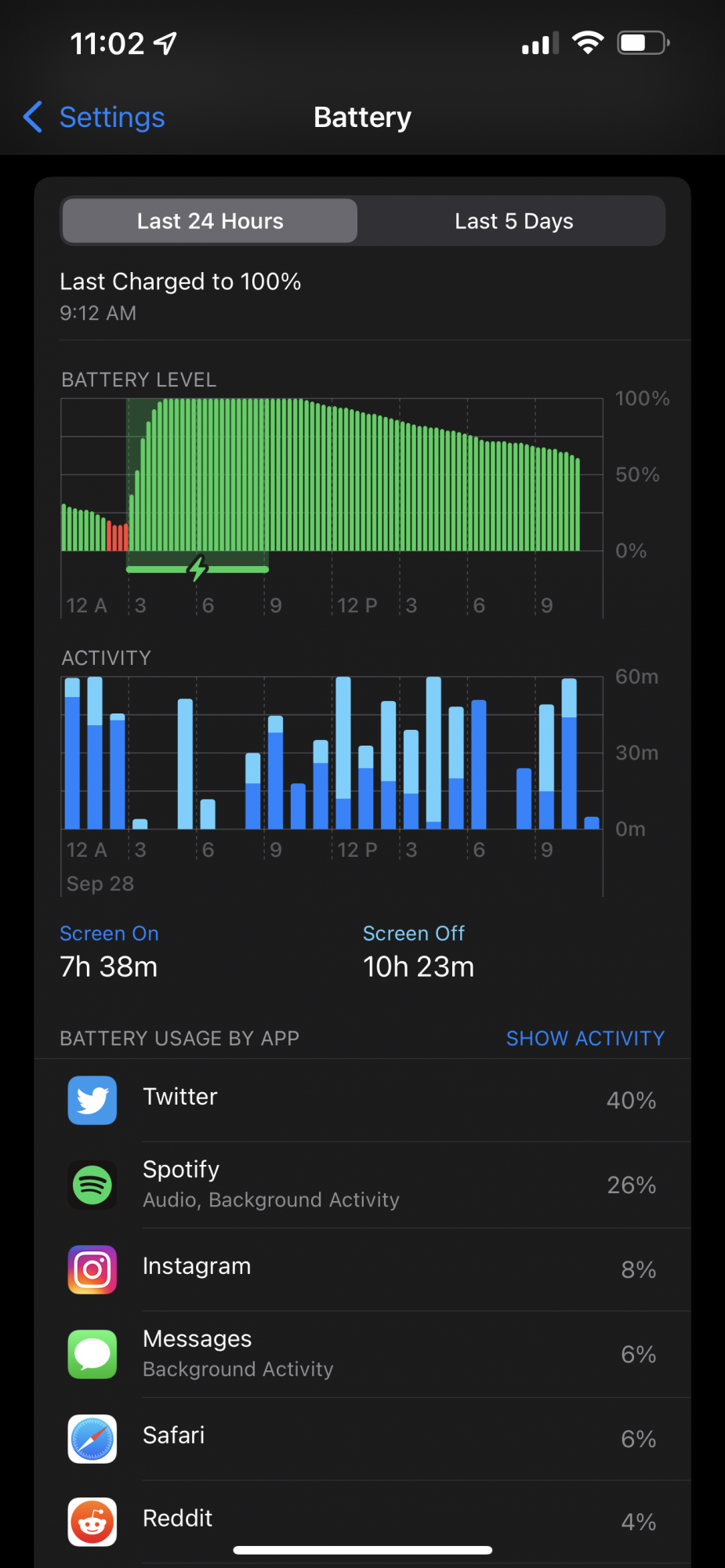
Task: Select the Instagram usage row
Action: [362, 1269]
